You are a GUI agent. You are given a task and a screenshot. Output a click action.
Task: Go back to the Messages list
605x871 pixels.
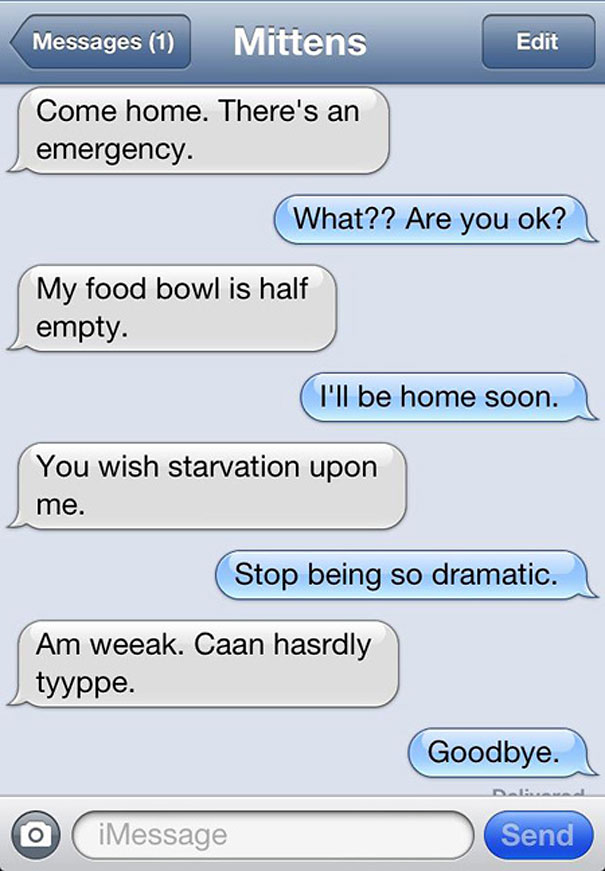click(100, 42)
